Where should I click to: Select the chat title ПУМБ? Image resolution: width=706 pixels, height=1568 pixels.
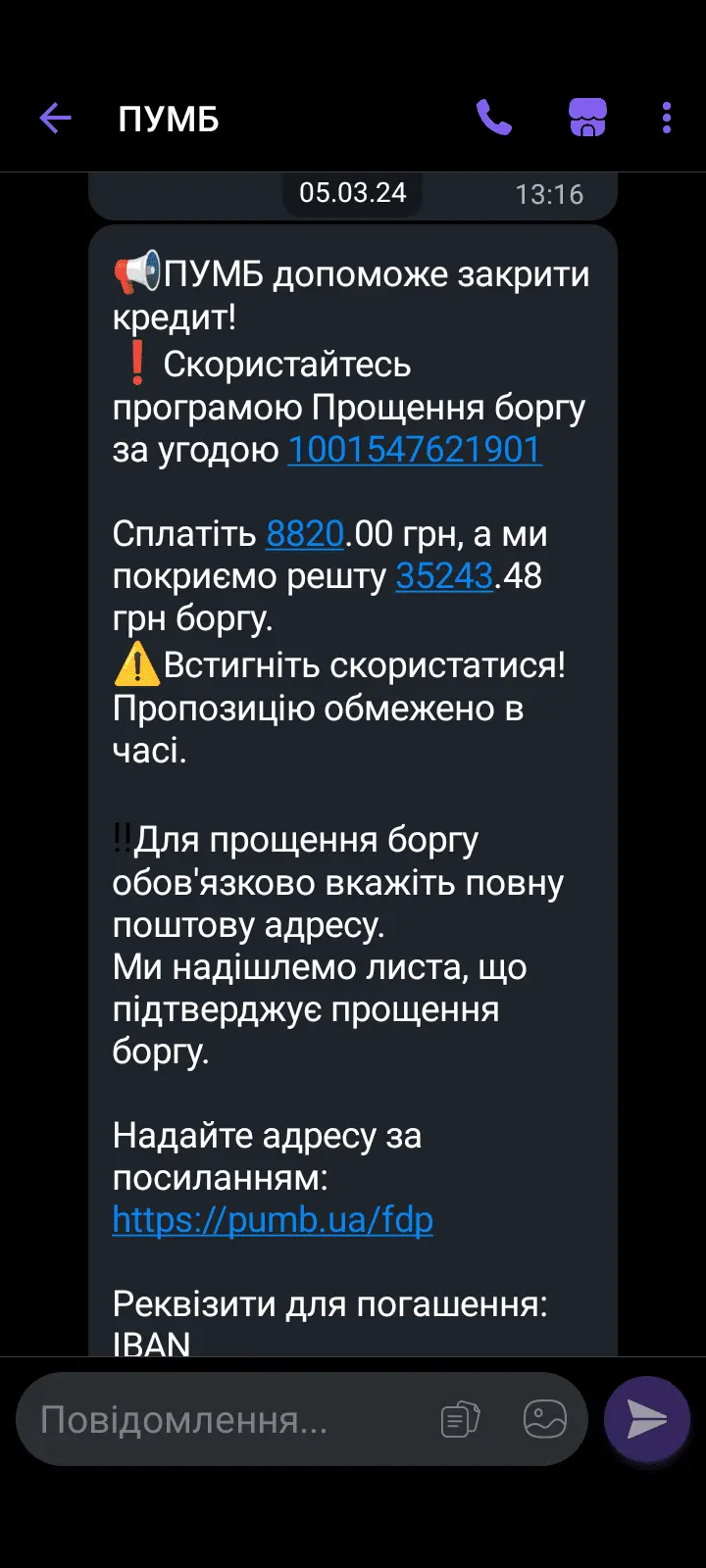click(x=169, y=118)
